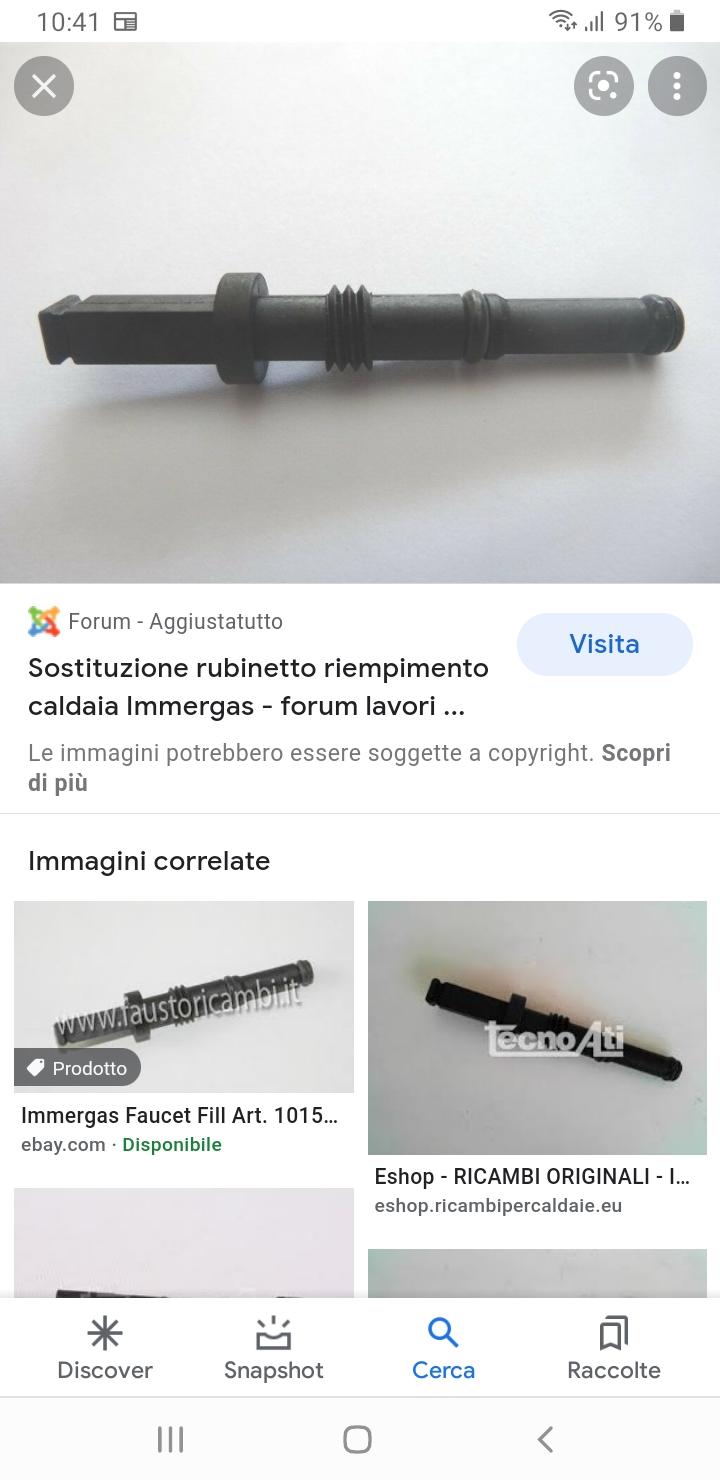Select the Cerca tab

pyautogui.click(x=443, y=1348)
